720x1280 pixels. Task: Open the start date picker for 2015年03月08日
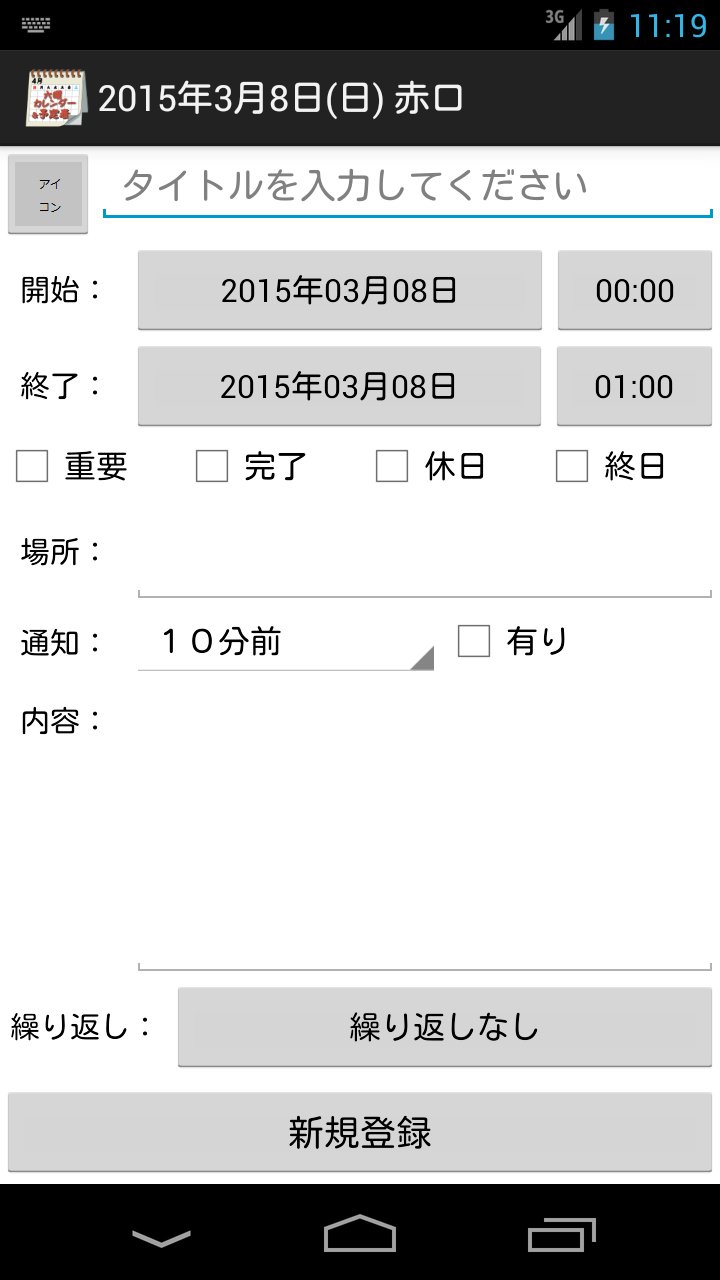click(339, 290)
